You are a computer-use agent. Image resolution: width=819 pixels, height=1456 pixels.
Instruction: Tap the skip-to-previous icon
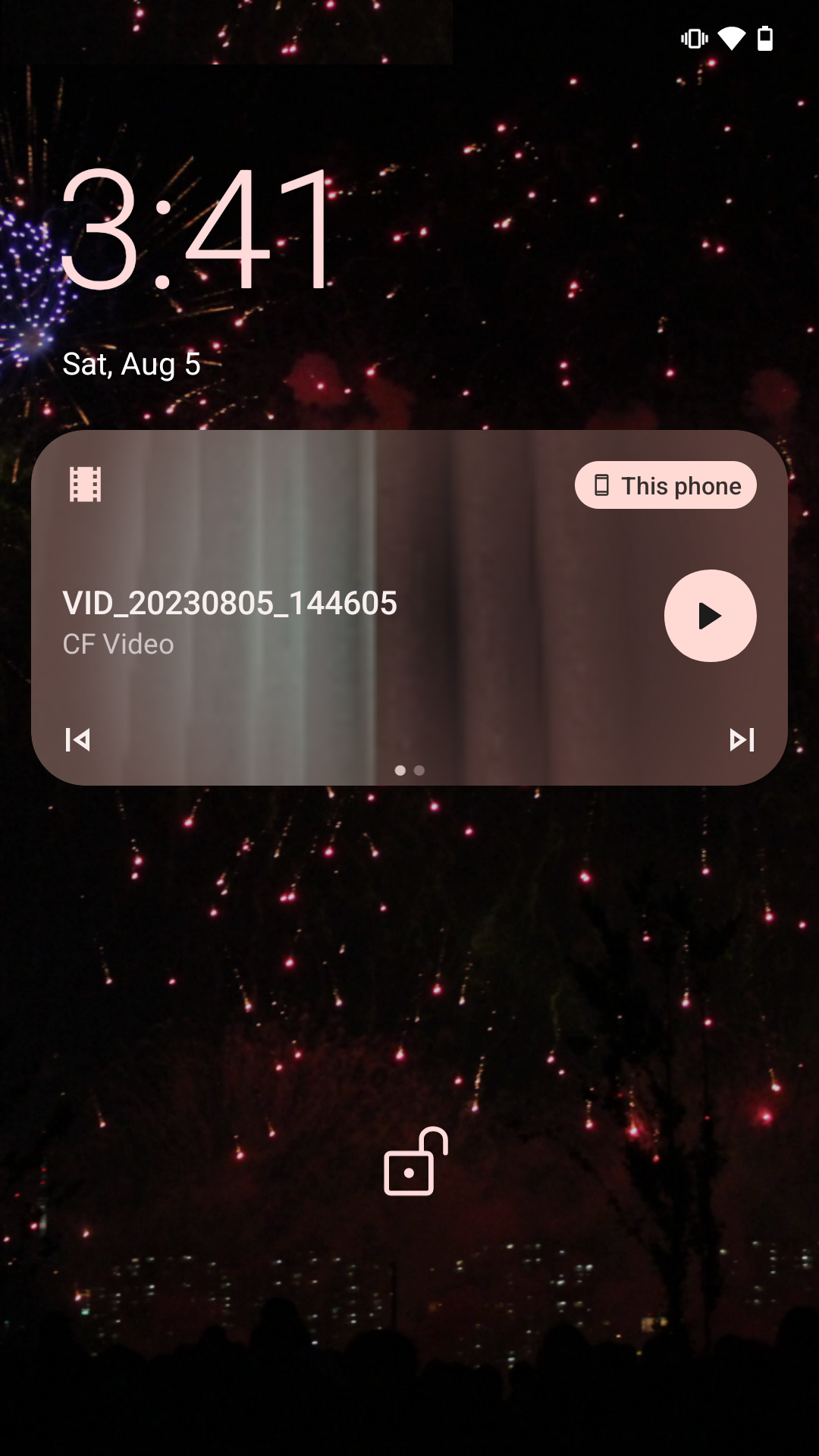tap(79, 740)
